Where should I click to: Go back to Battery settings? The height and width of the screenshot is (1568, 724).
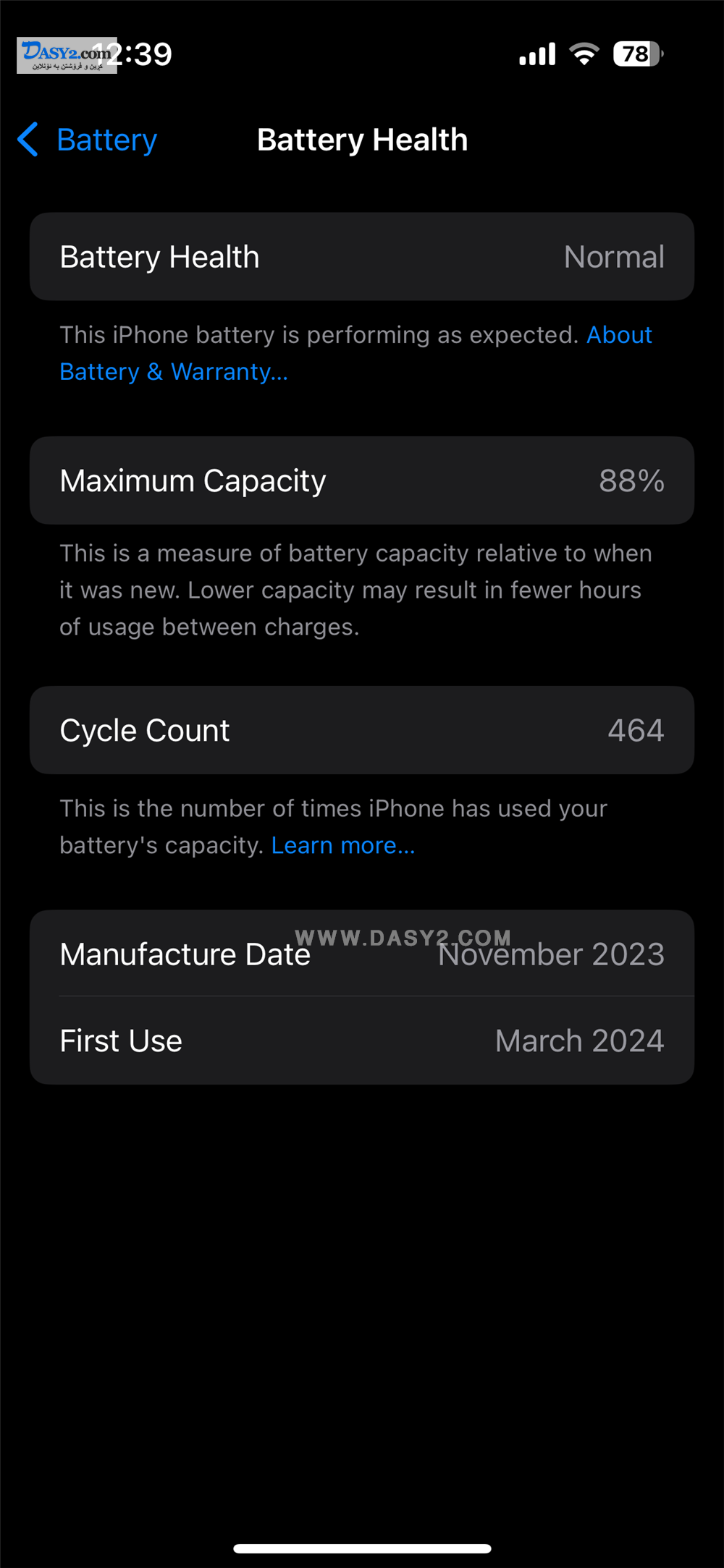87,140
